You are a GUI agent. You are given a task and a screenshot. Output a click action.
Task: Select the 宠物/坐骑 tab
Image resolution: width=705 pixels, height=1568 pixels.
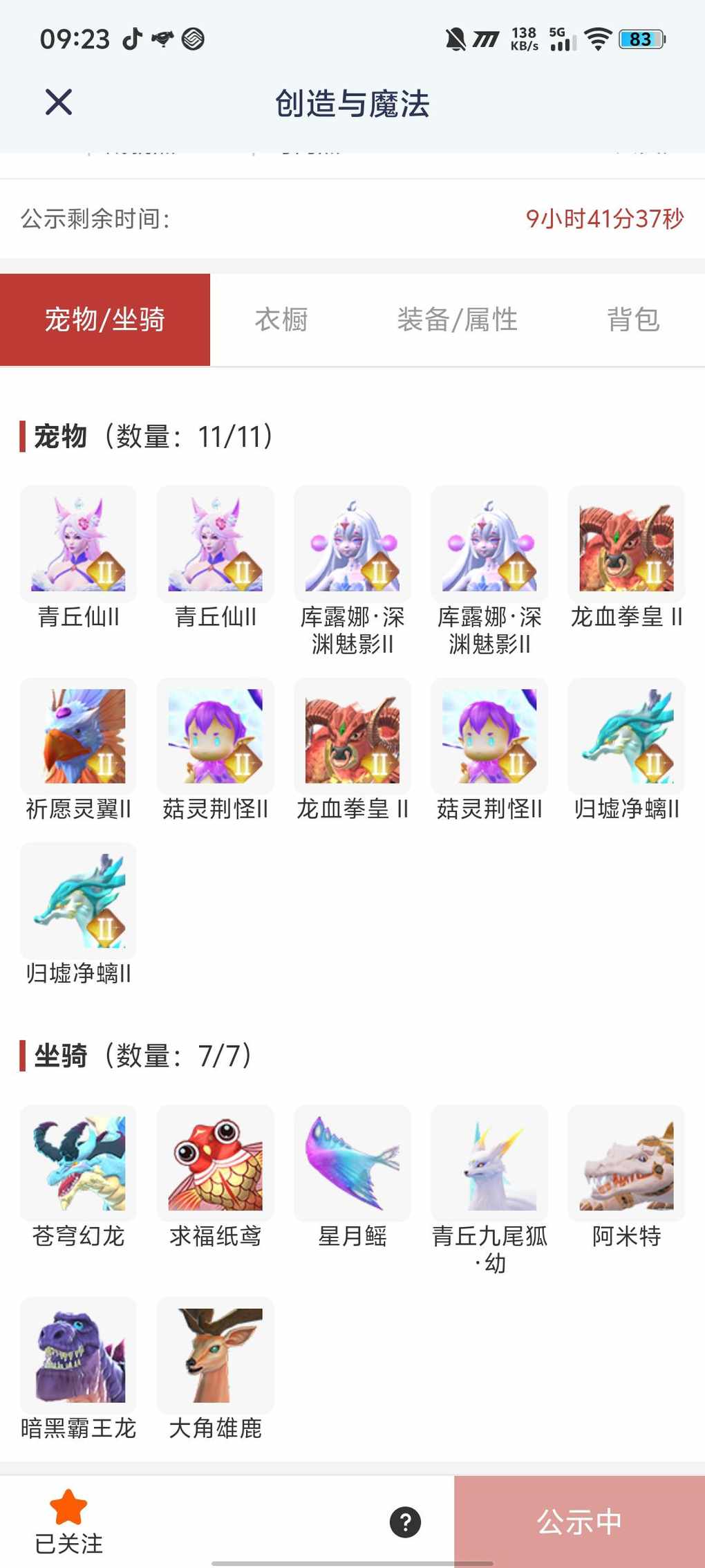pos(105,320)
